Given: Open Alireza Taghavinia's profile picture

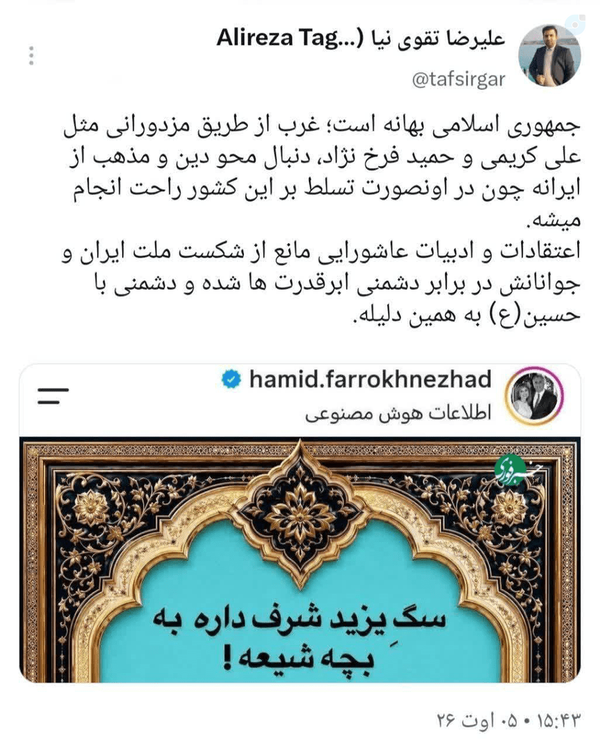Looking at the screenshot, I should click(549, 56).
